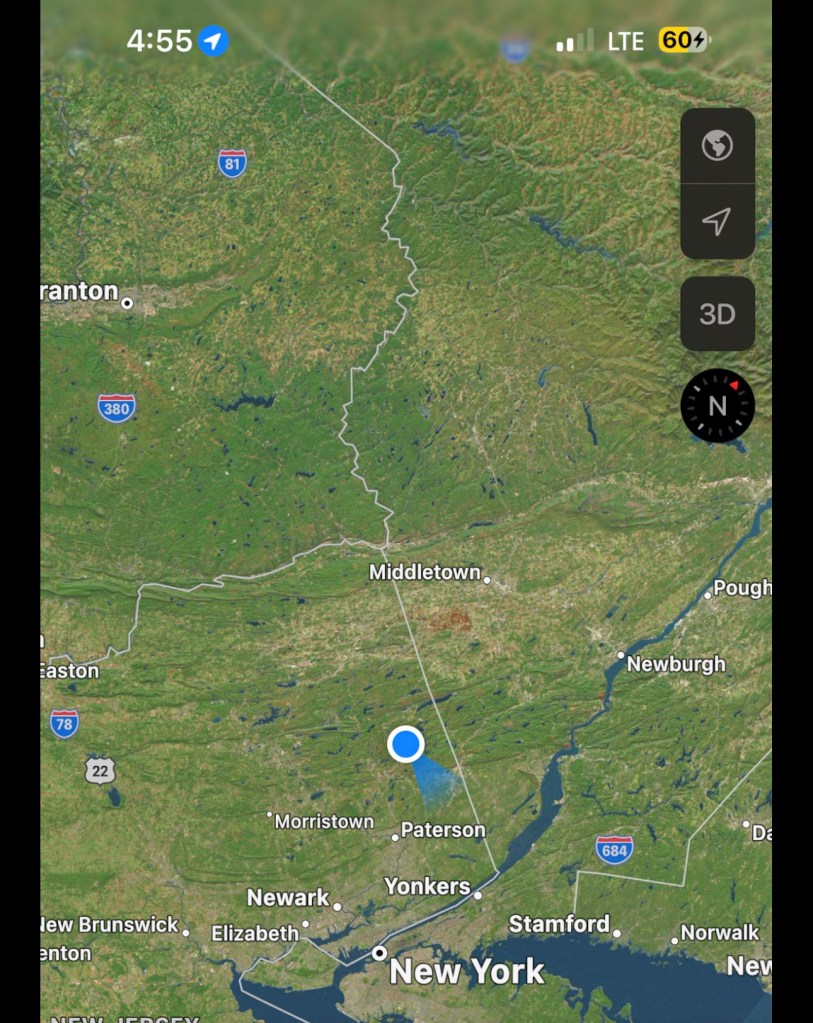This screenshot has width=813, height=1023.
Task: Tap the compass to reset north
Action: tap(717, 406)
